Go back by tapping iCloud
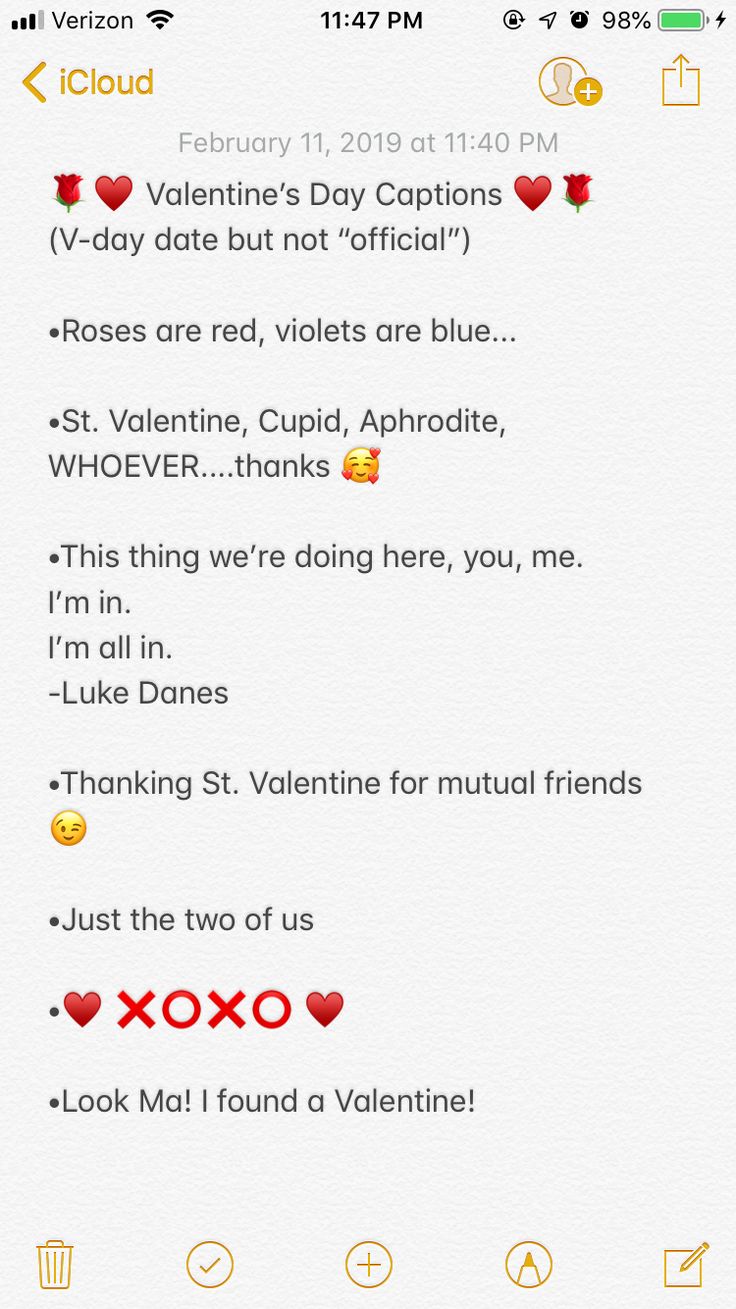Viewport: 736px width, 1309px height. [x=101, y=84]
